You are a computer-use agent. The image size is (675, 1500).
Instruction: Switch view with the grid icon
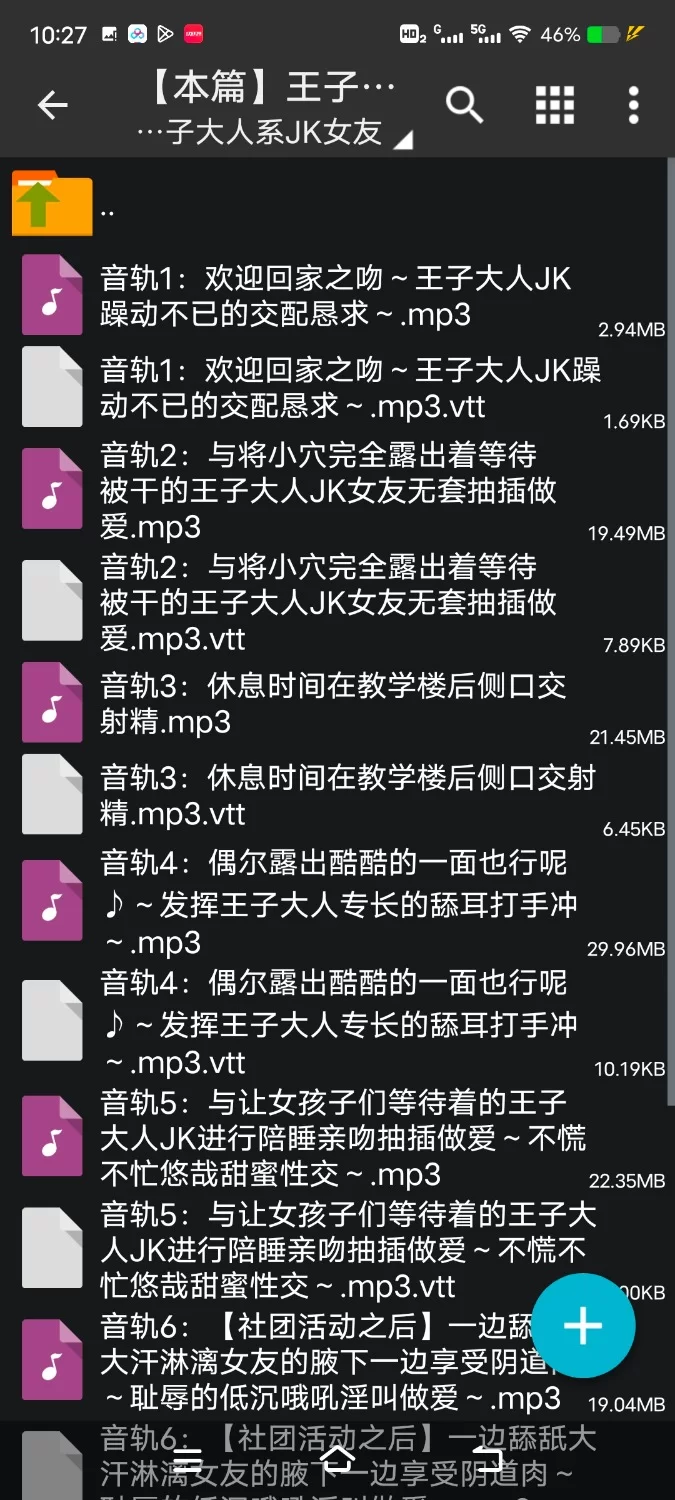point(554,105)
